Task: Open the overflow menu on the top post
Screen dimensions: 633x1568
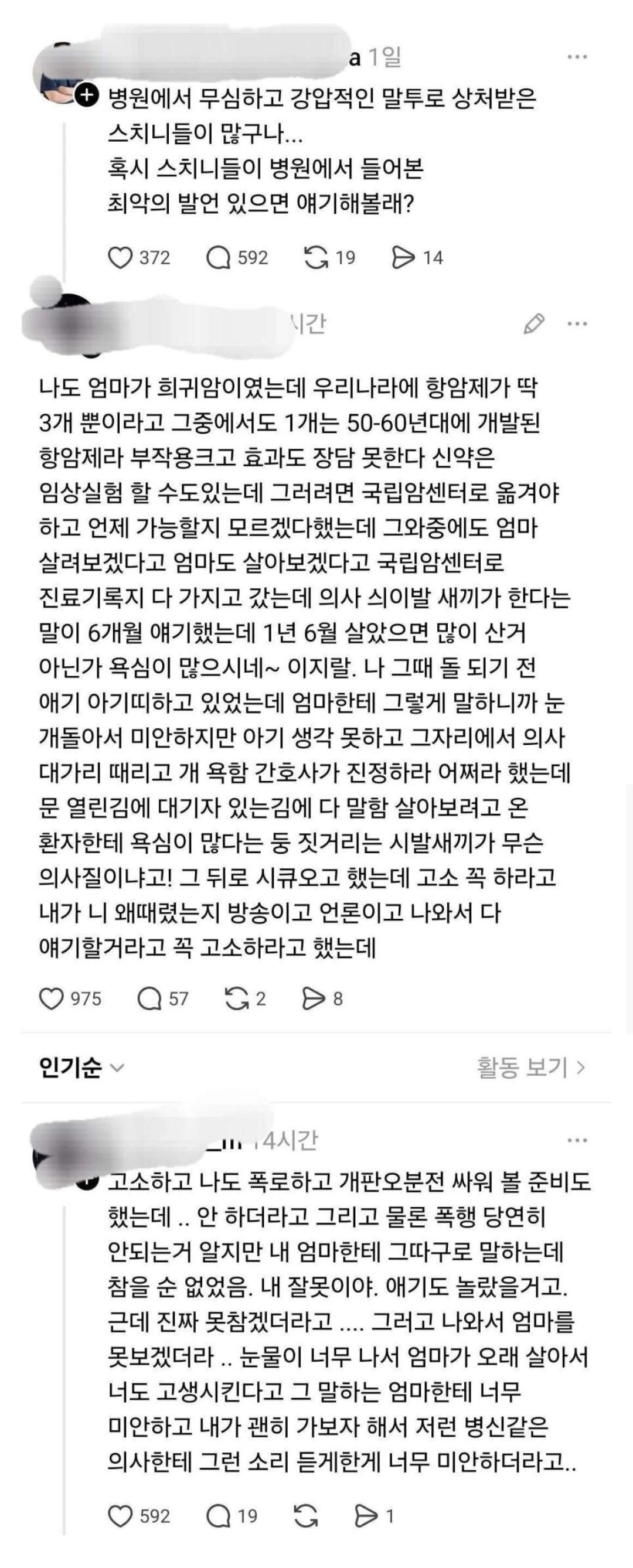Action: pyautogui.click(x=576, y=57)
